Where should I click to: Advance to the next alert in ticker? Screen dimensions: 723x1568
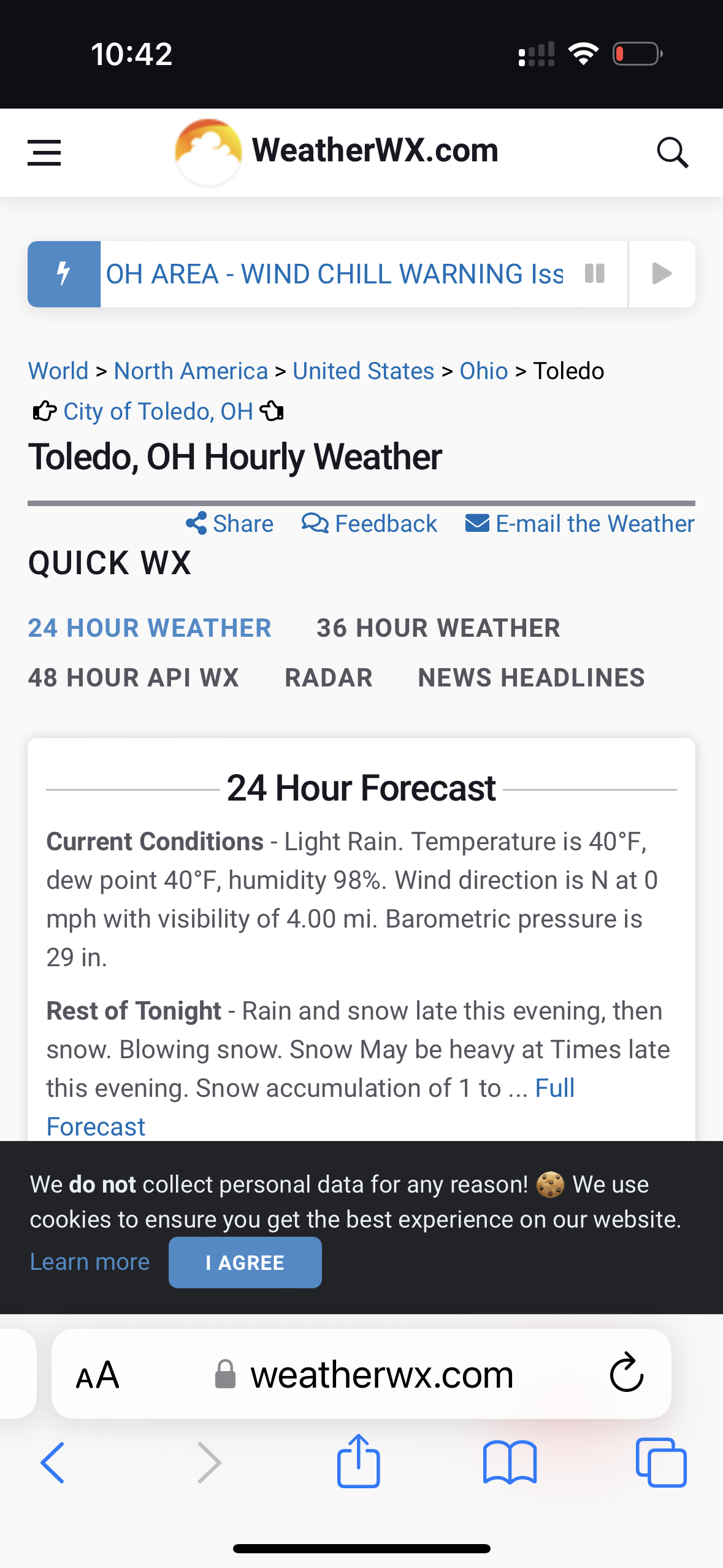point(662,274)
